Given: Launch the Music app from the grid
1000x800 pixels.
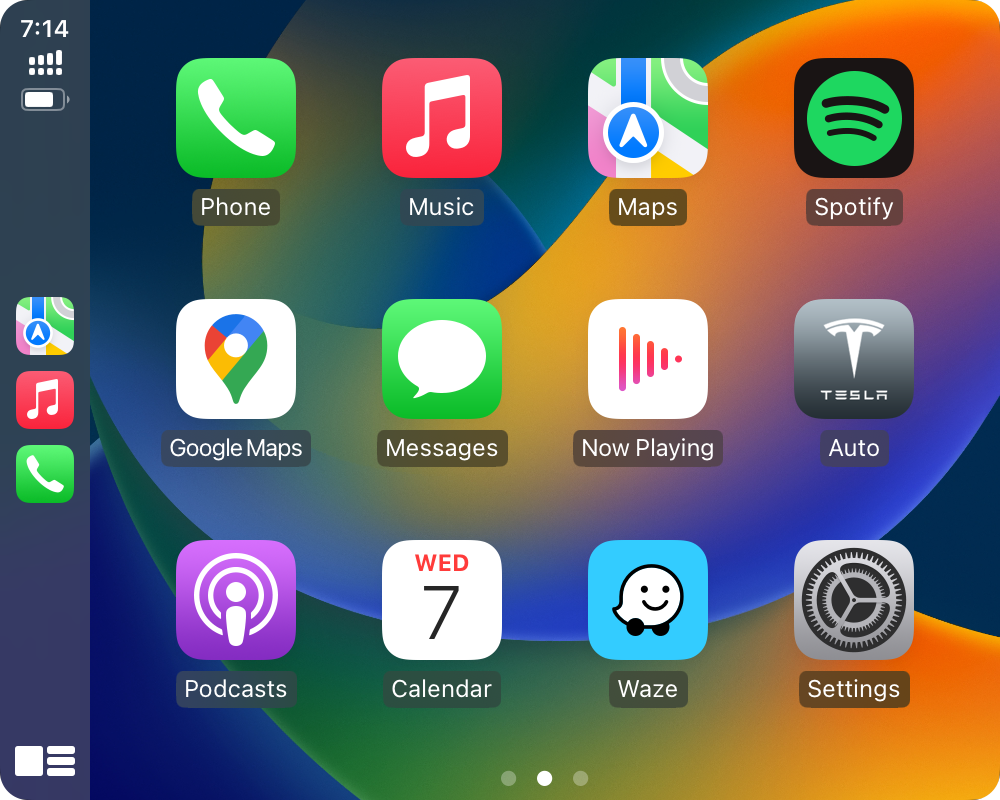Looking at the screenshot, I should coord(442,118).
